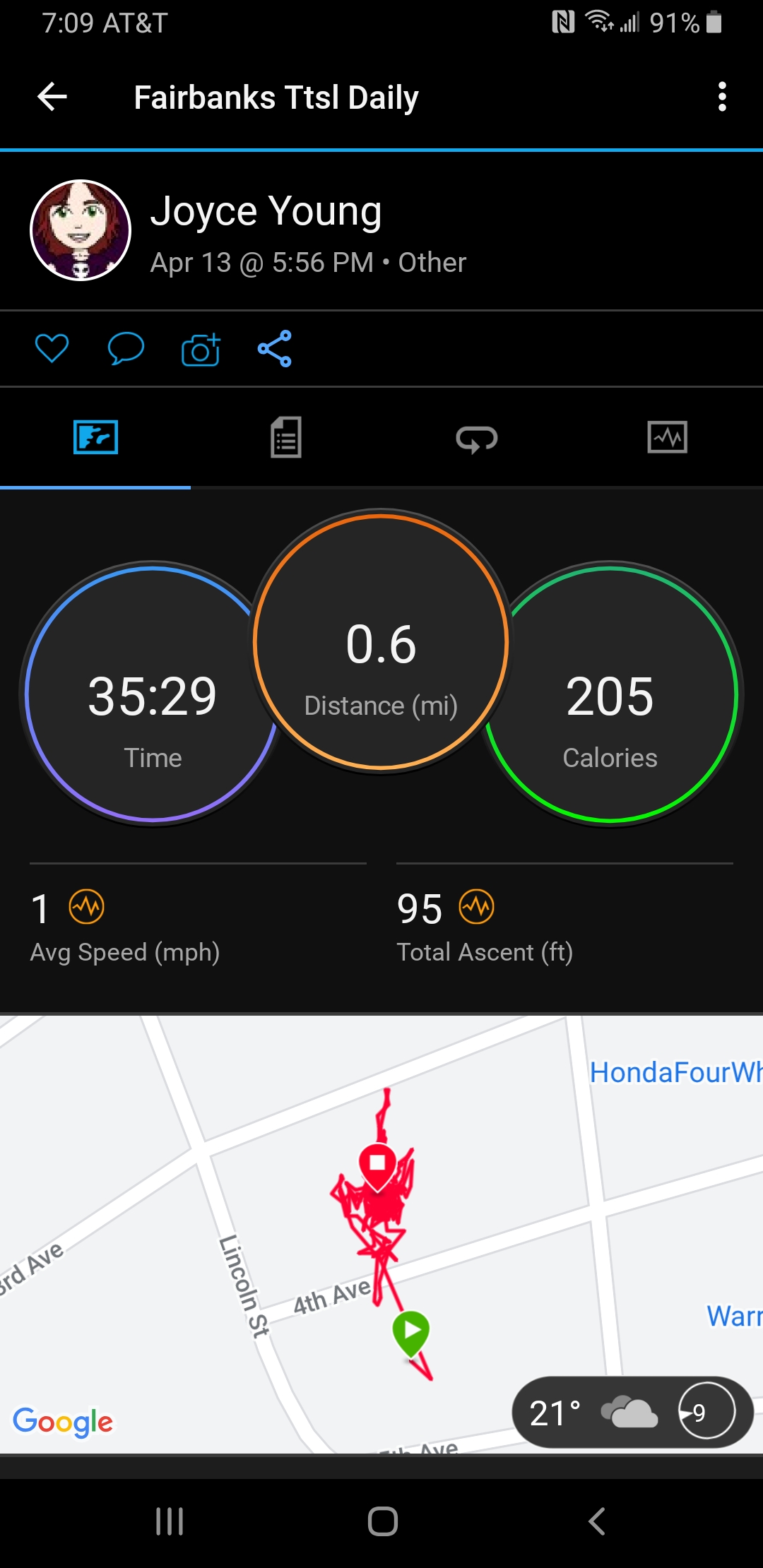763x1568 pixels.
Task: Open Joyce Young's profile picture
Action: tap(81, 230)
